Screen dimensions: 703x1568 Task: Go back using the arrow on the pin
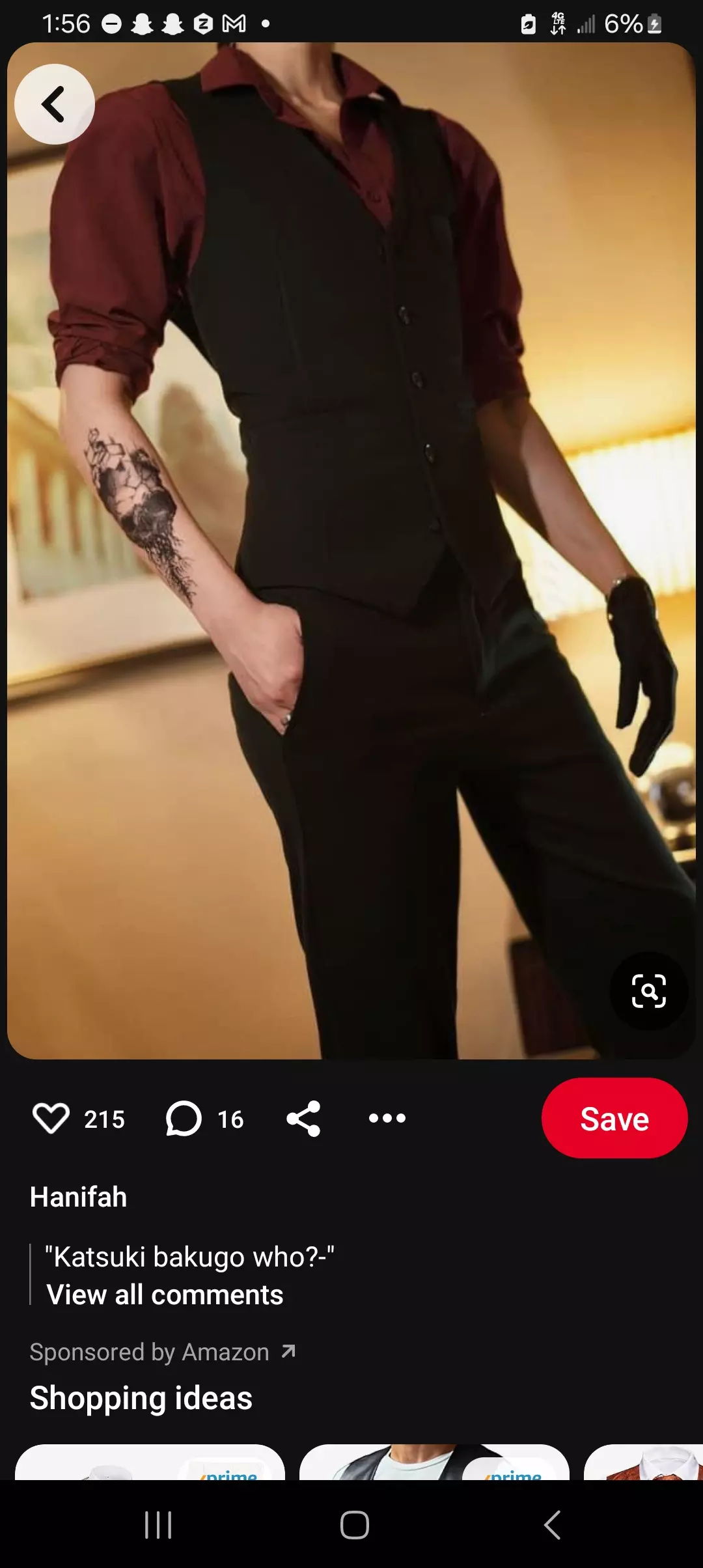click(x=55, y=104)
